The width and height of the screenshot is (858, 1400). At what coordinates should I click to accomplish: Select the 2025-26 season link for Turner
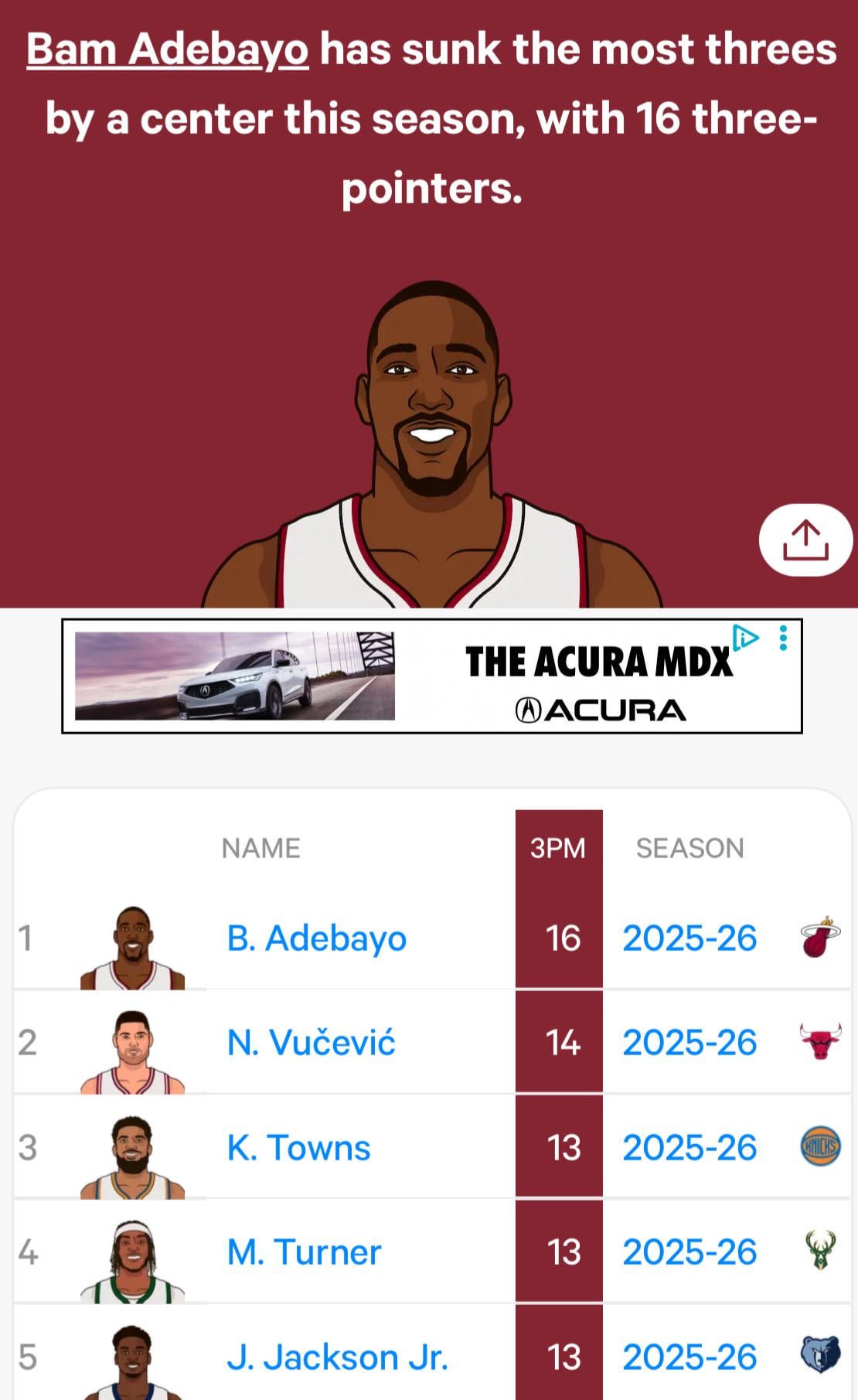coord(689,1252)
